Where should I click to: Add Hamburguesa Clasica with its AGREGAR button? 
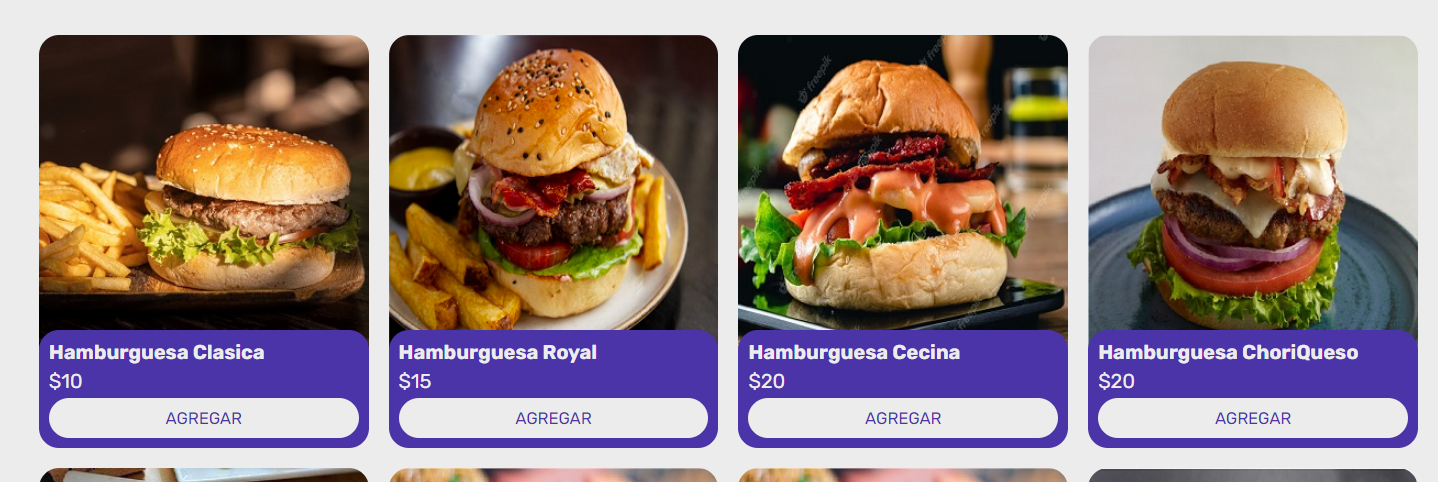point(204,418)
